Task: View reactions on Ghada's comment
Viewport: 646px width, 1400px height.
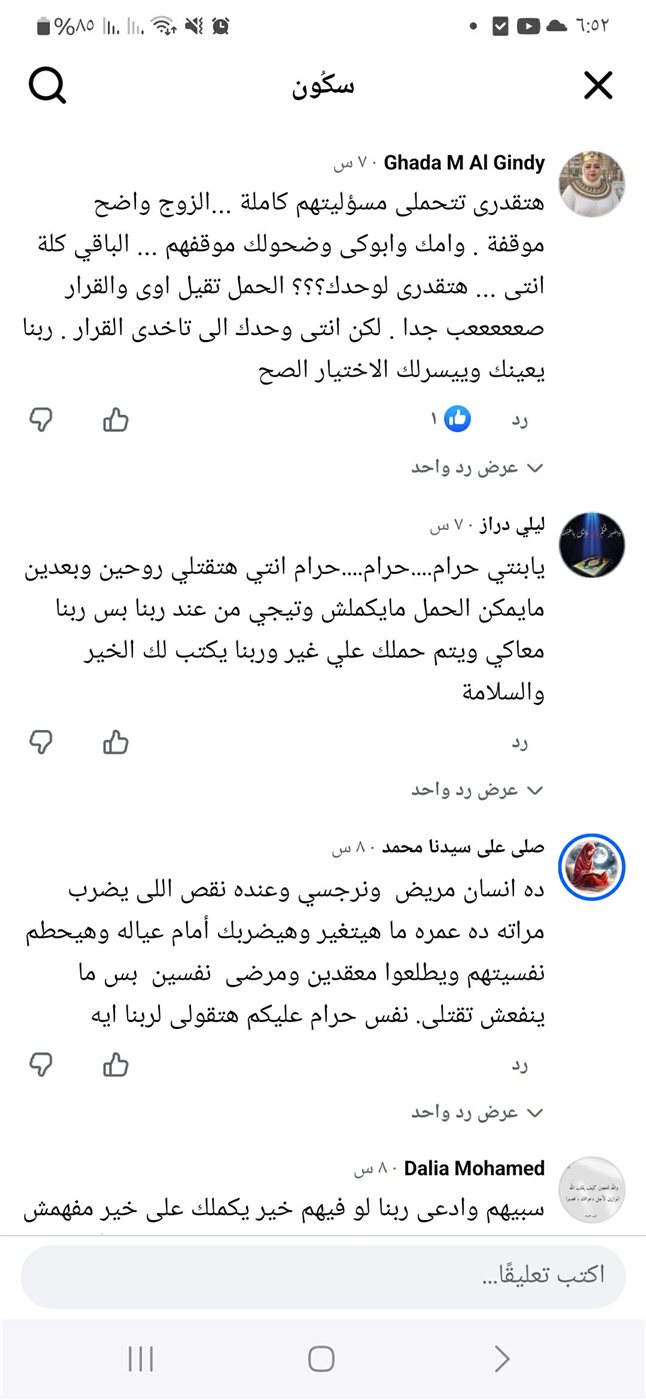Action: [x=452, y=420]
